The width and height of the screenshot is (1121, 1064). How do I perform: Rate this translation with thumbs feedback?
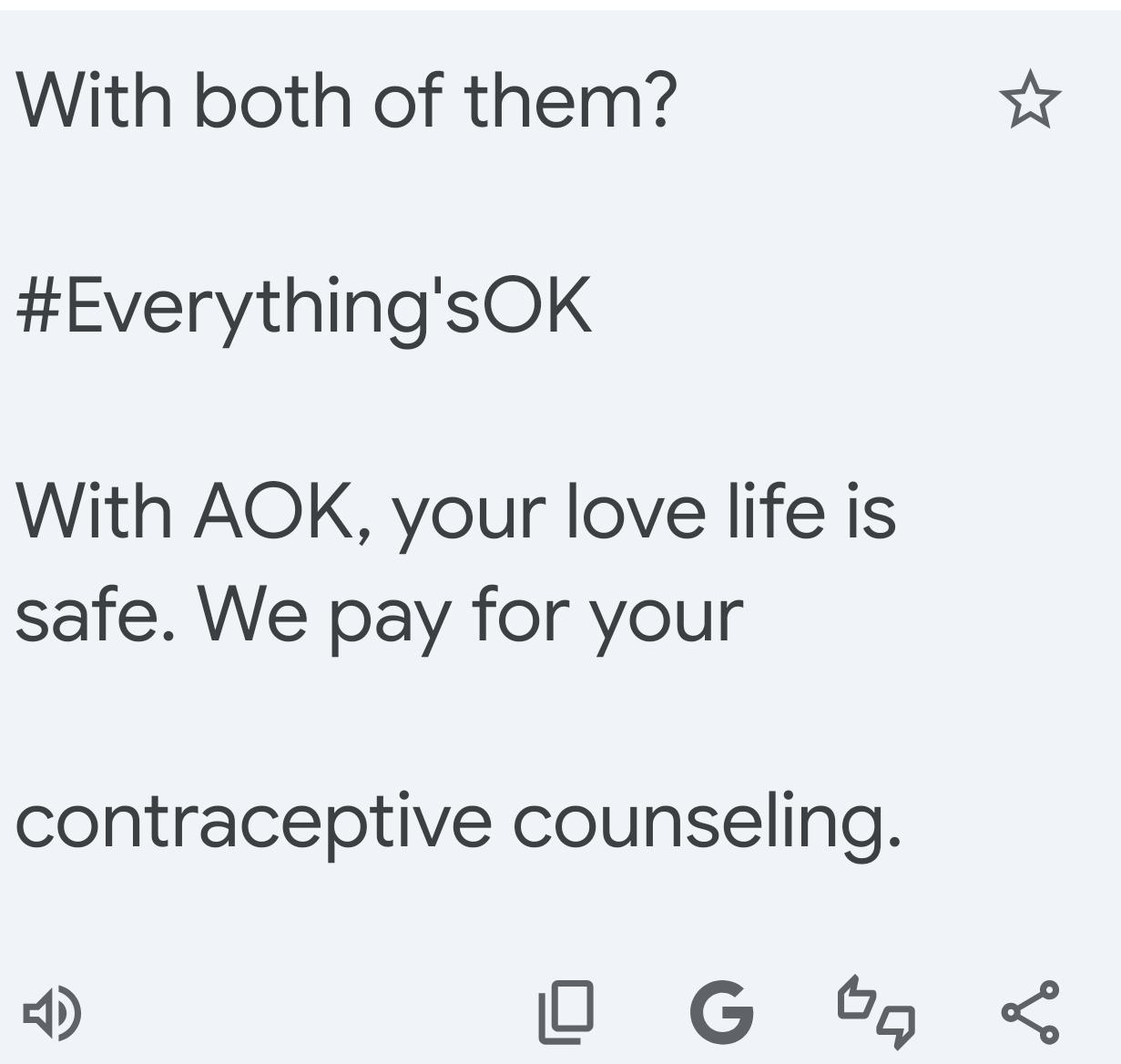point(876,1011)
